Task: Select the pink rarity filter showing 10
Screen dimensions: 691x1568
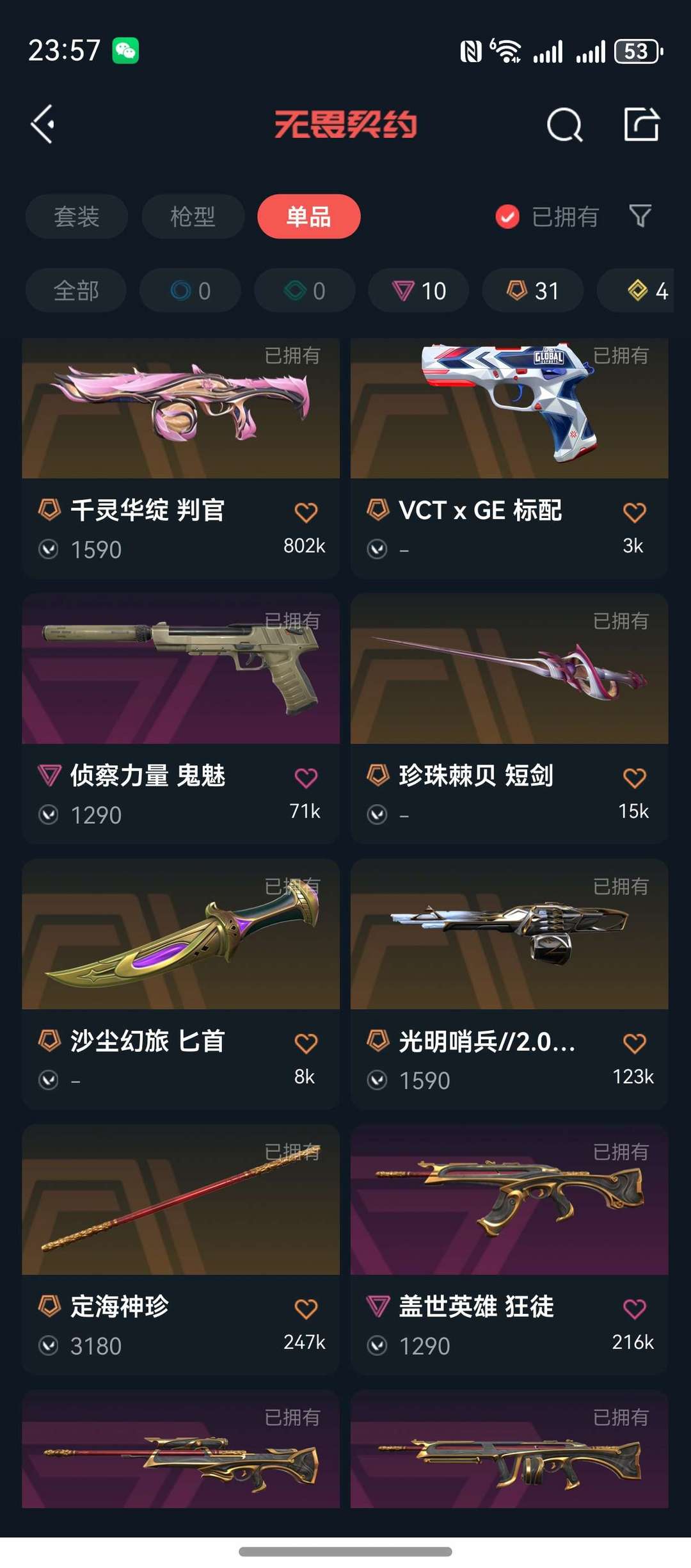Action: [417, 291]
